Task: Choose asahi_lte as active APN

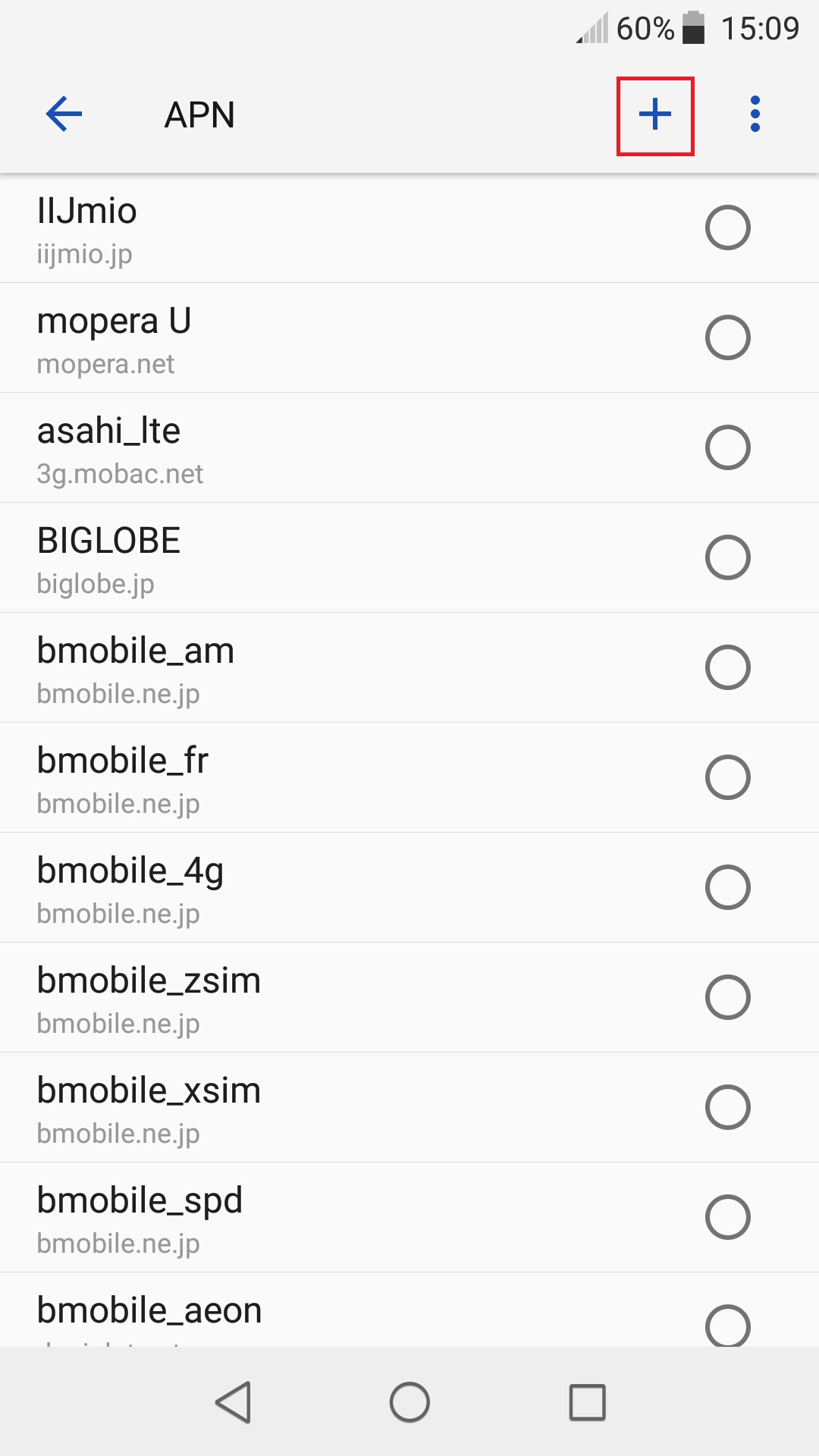Action: [727, 447]
